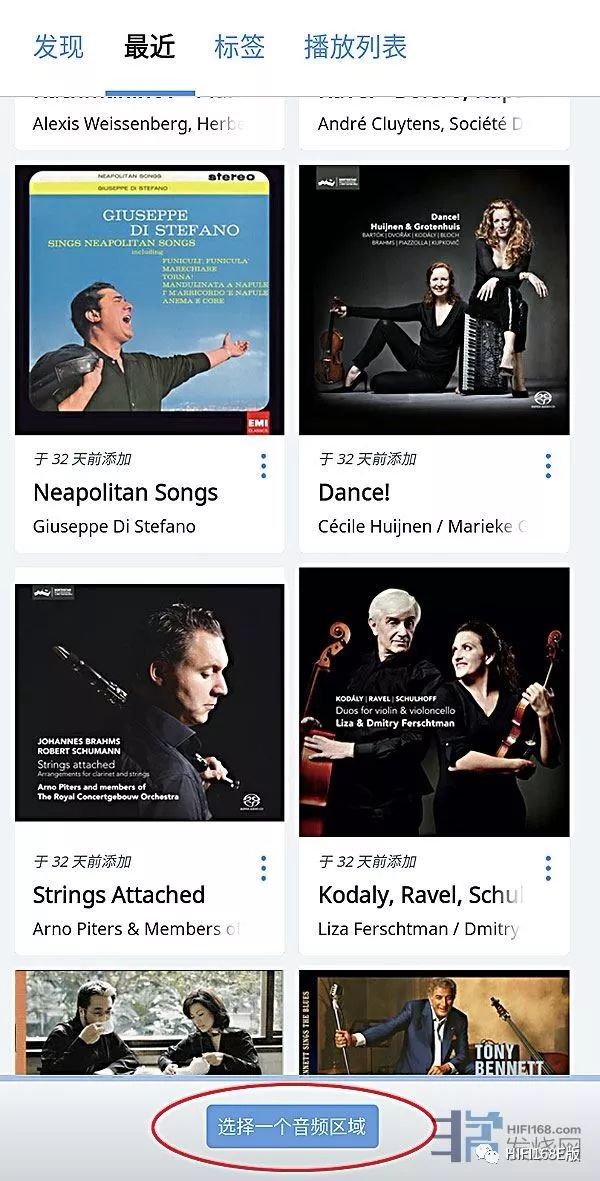Open the Neapolitan Songs album
Image resolution: width=600 pixels, height=1181 pixels.
pos(150,300)
